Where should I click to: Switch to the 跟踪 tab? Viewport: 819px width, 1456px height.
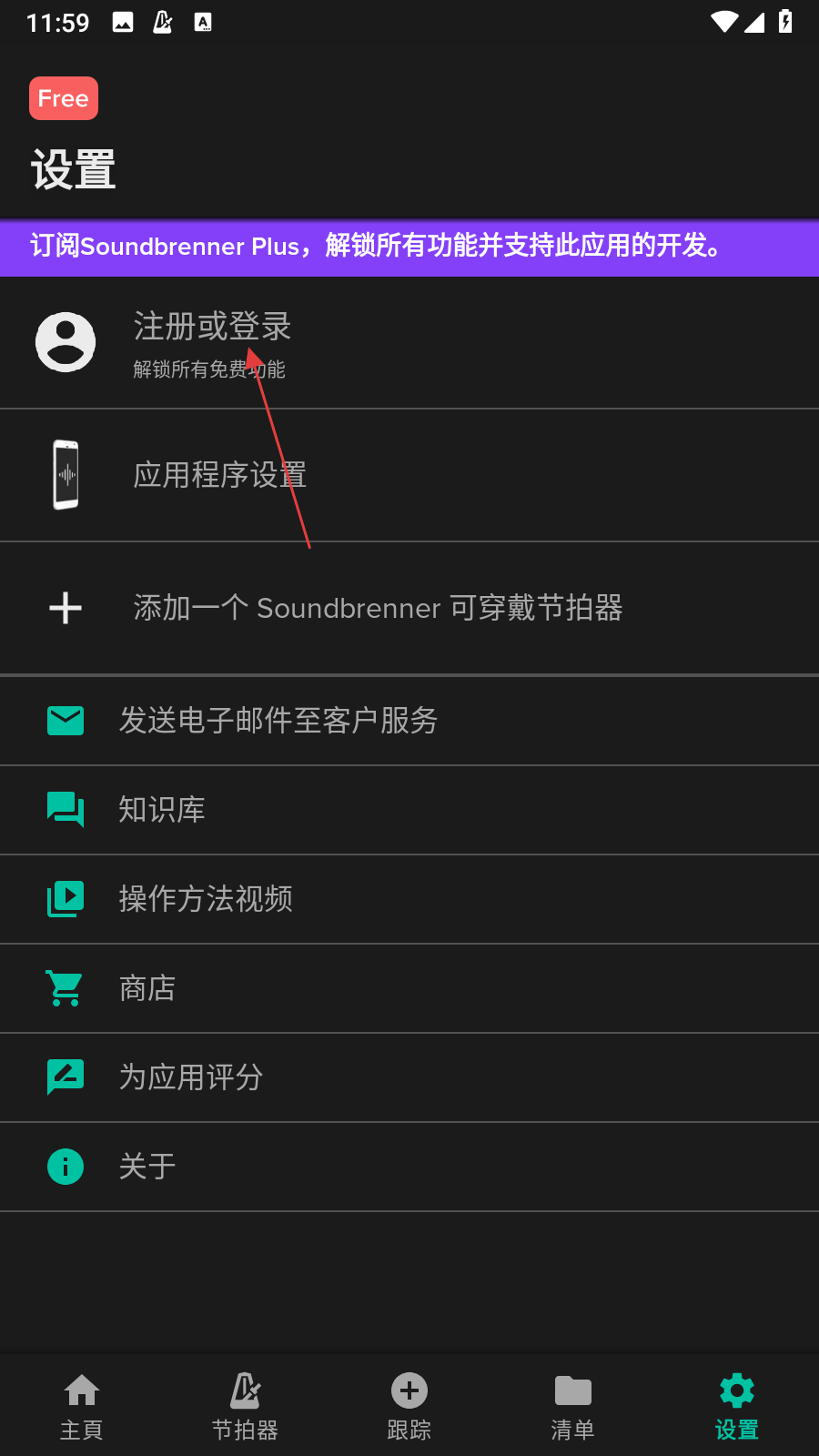(x=409, y=1406)
